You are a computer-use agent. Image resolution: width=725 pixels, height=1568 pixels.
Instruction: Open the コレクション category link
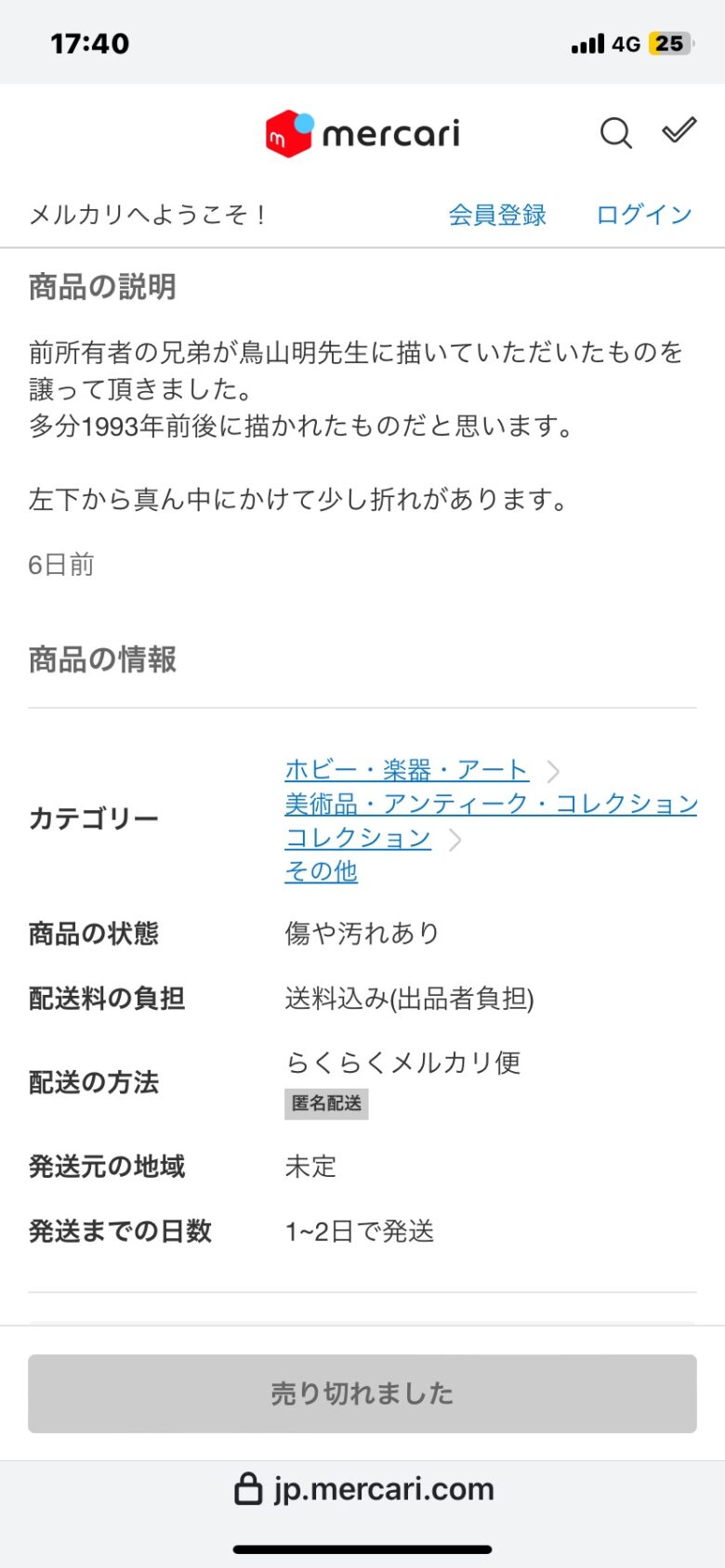tap(358, 838)
